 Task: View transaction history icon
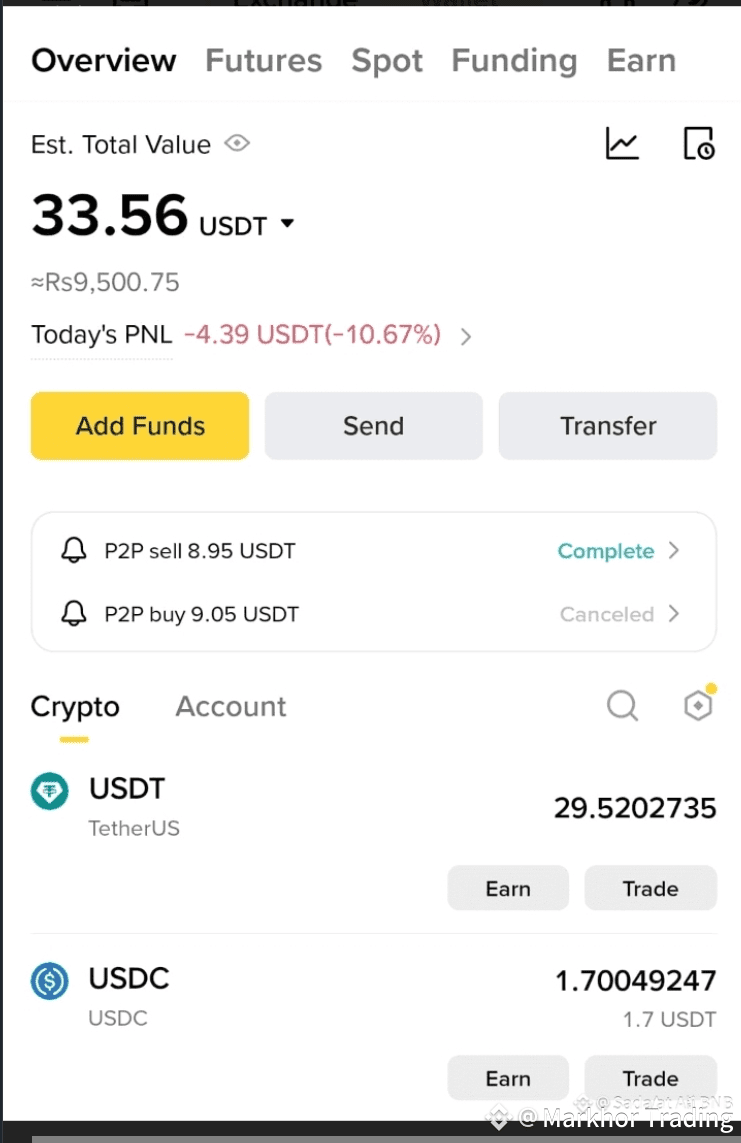coord(698,144)
